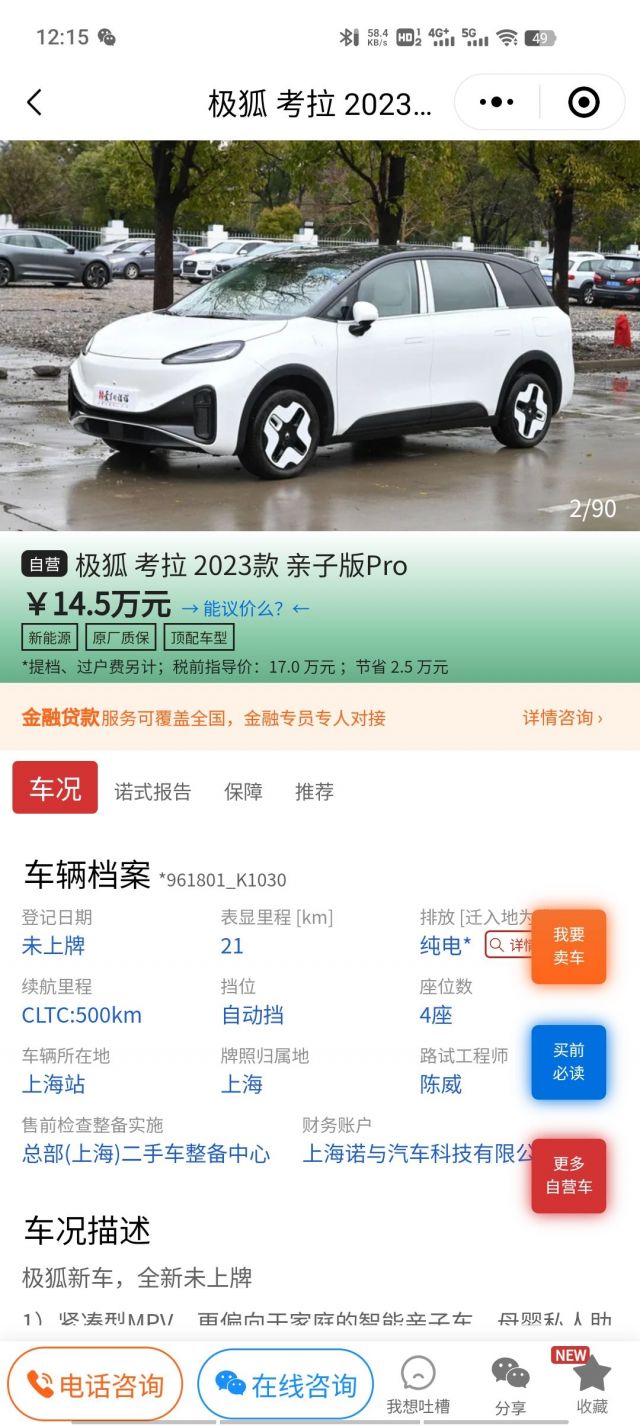The width and height of the screenshot is (640, 1426).
Task: Open the mini program three-dot menu
Action: pyautogui.click(x=497, y=102)
